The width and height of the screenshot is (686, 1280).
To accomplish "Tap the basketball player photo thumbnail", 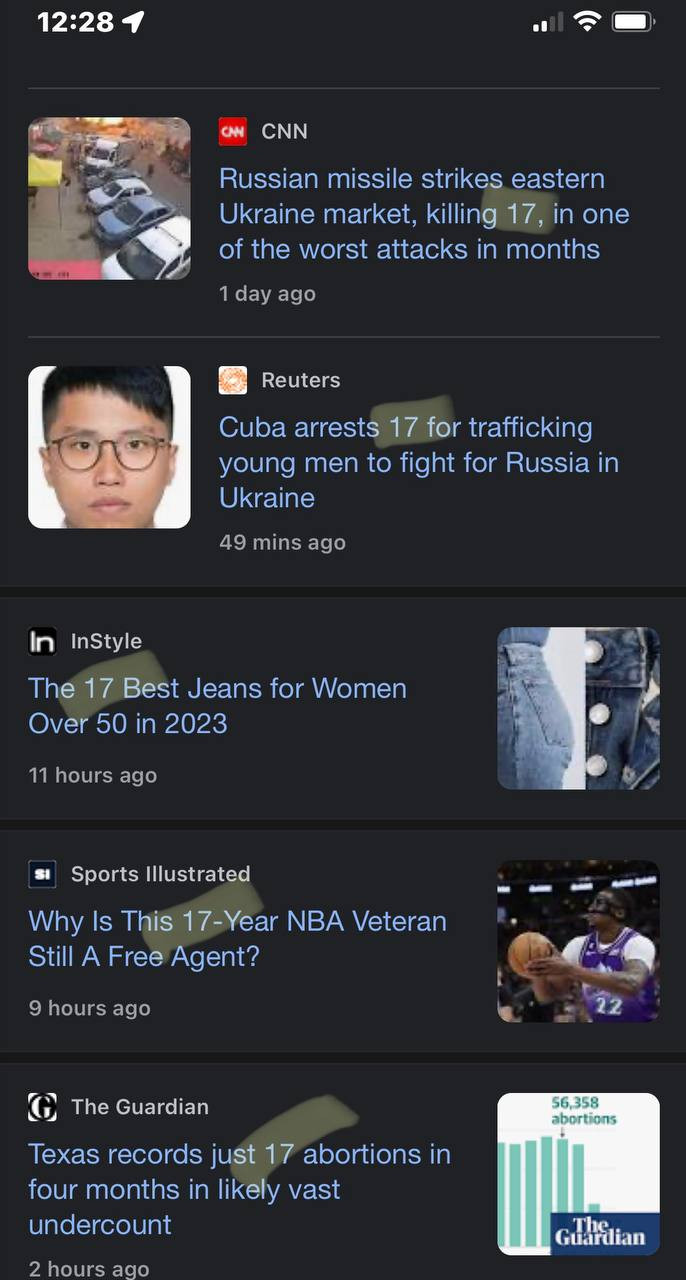I will 578,941.
